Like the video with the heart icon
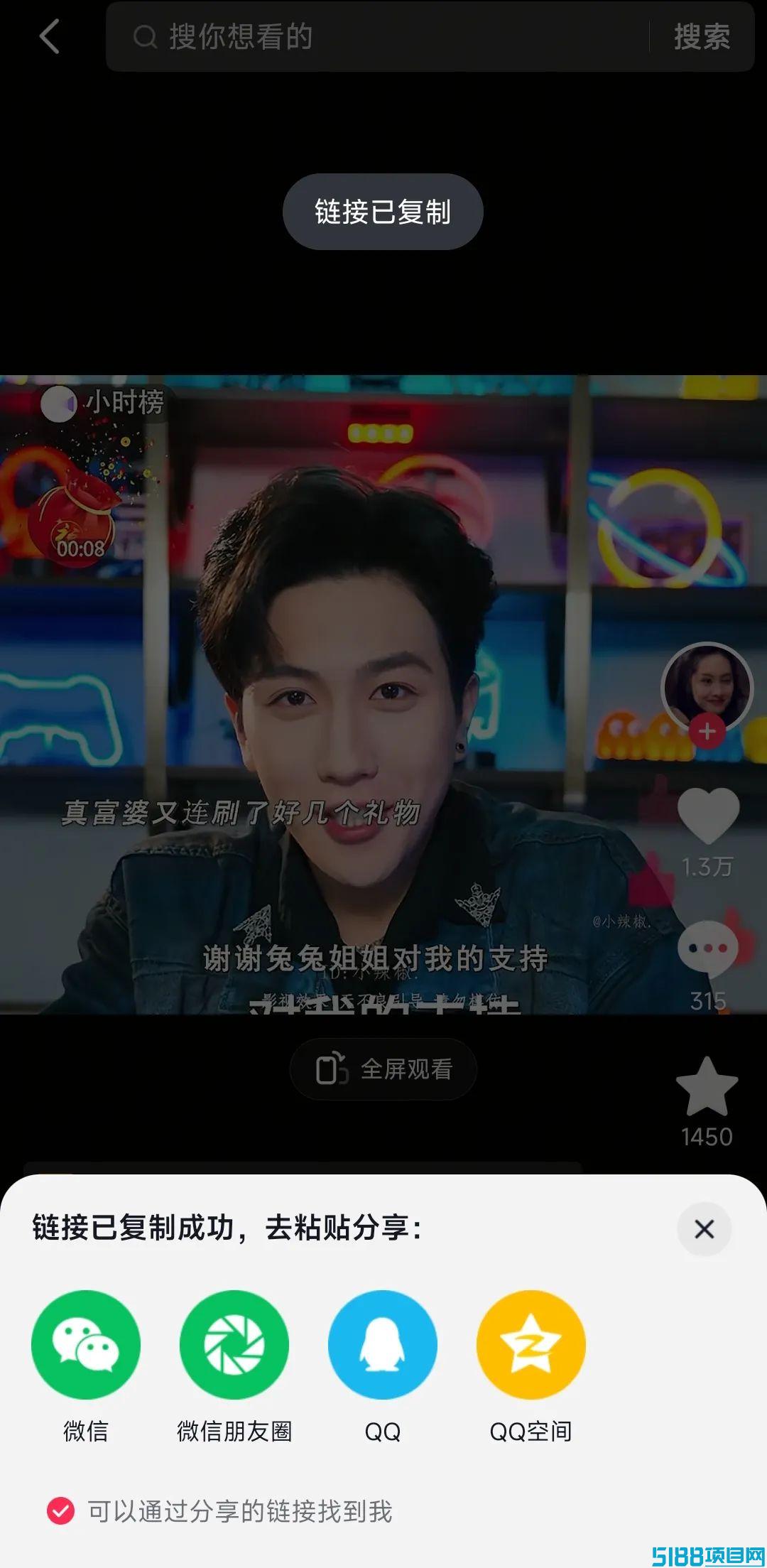The image size is (767, 1568). pos(708,816)
